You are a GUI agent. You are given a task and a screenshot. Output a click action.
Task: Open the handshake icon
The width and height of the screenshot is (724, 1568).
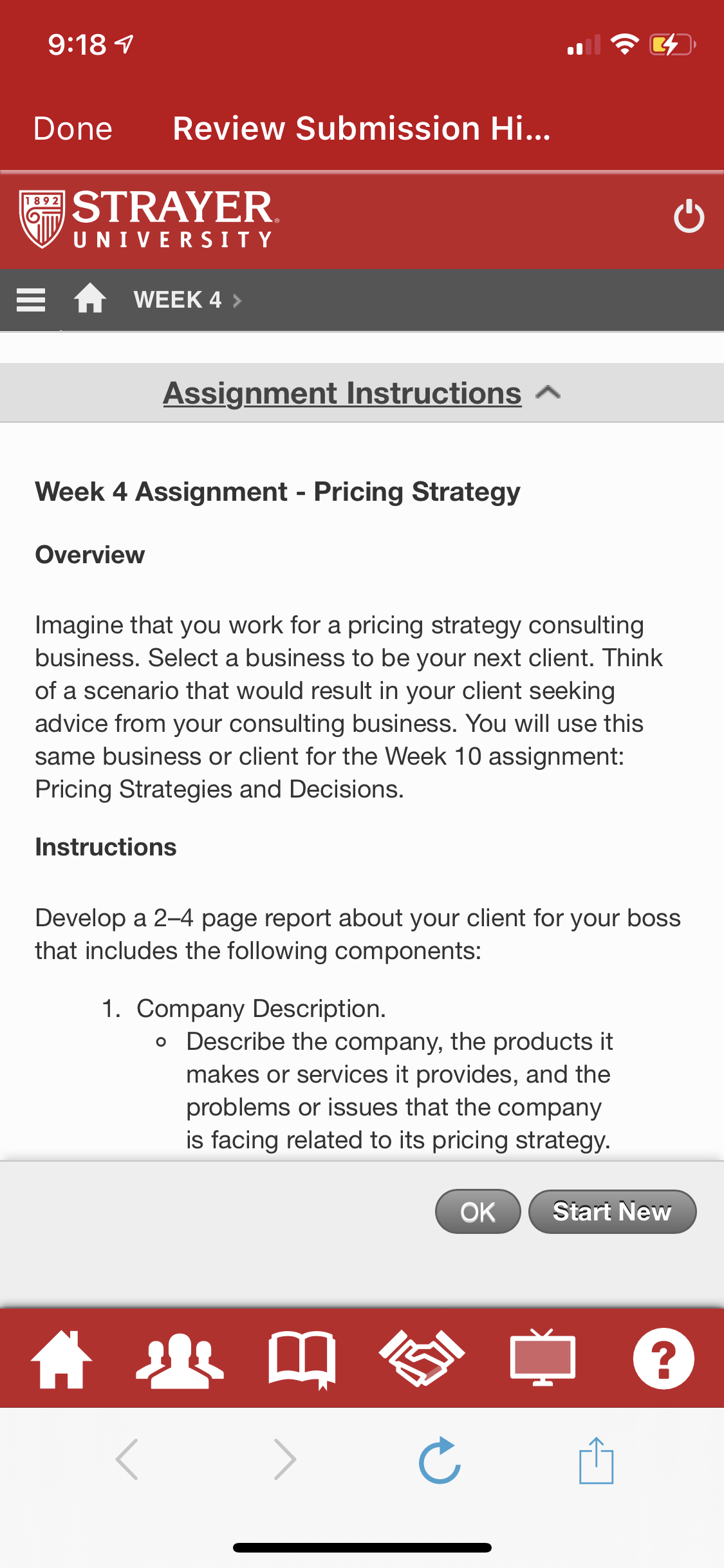(422, 1358)
